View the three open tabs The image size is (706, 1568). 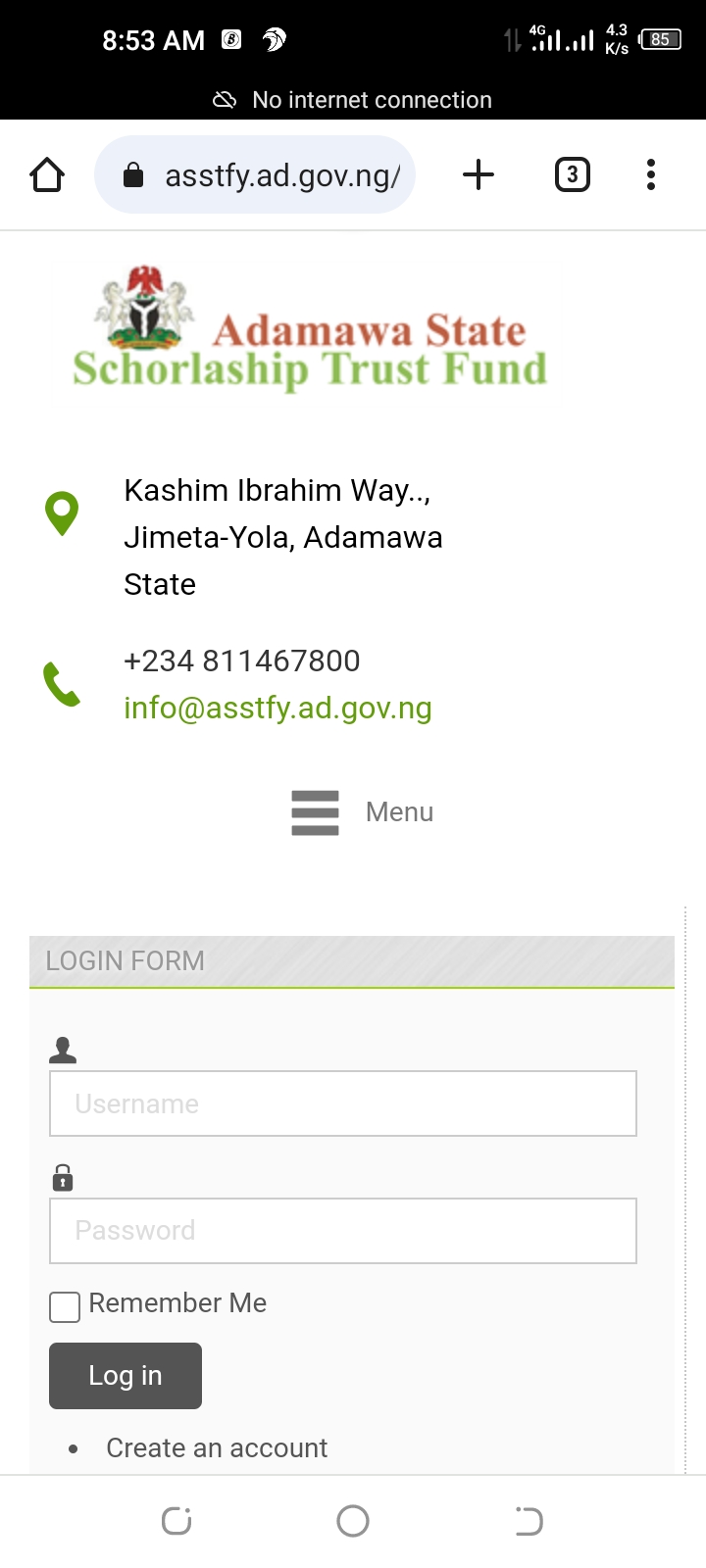pyautogui.click(x=573, y=175)
